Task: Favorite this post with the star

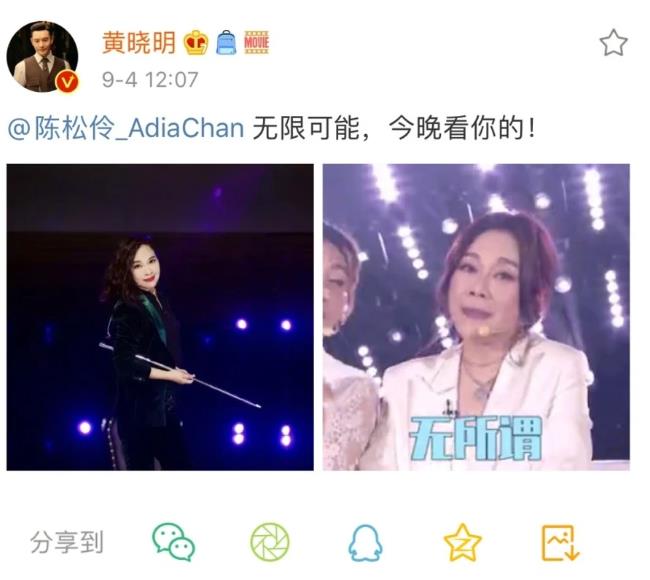Action: pos(612,42)
